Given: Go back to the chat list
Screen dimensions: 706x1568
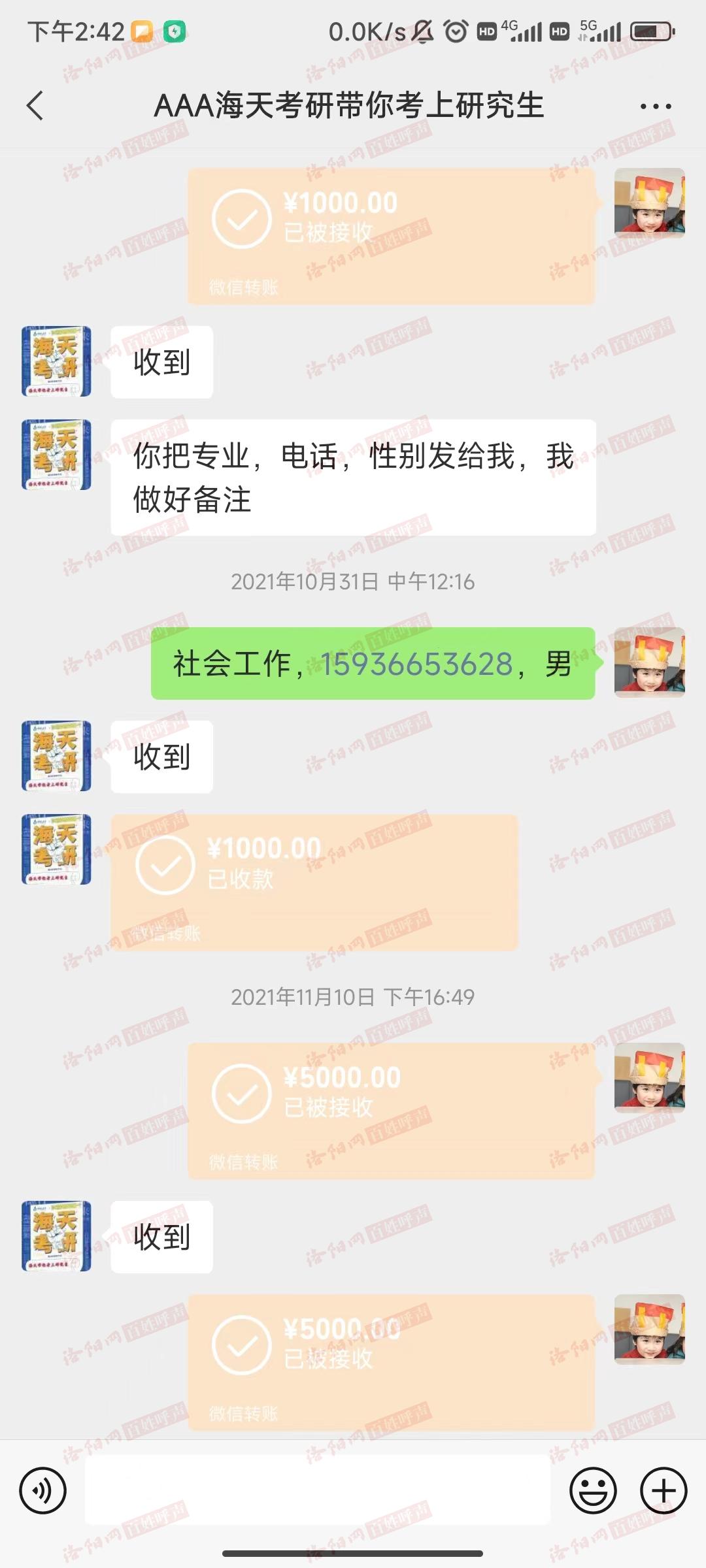Looking at the screenshot, I should click(35, 106).
